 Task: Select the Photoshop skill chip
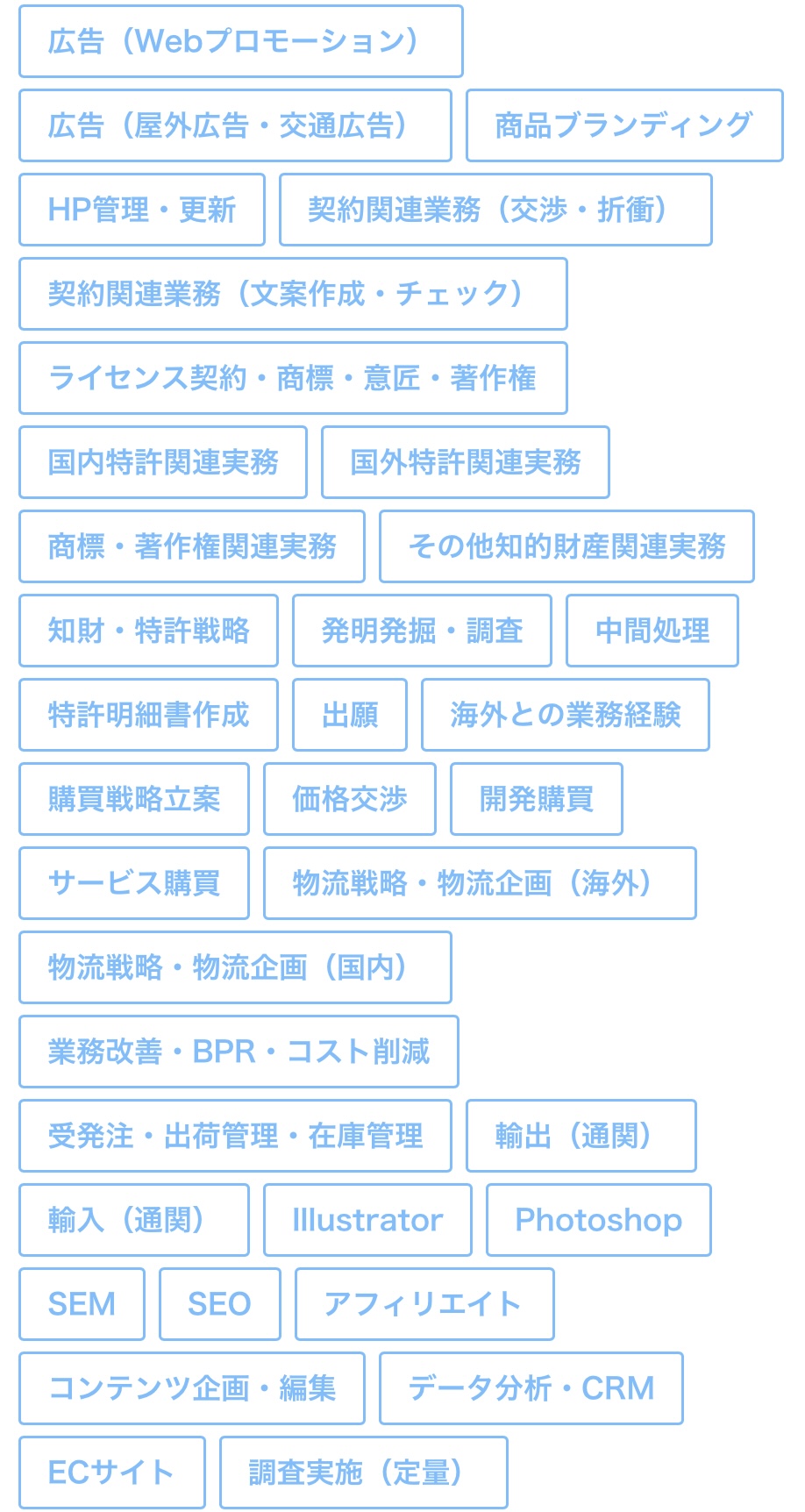(x=598, y=1220)
